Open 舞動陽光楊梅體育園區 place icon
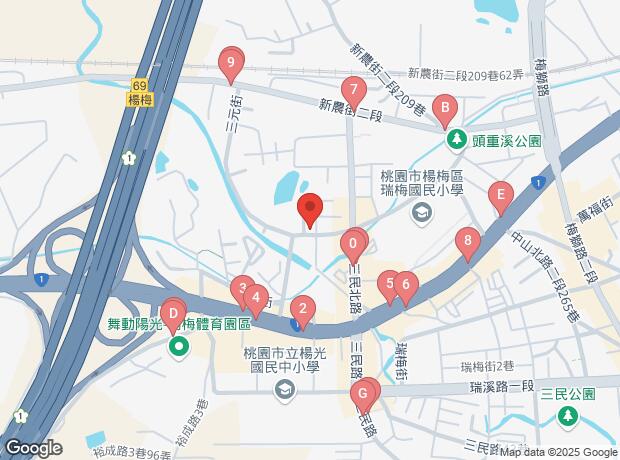Screen dimensions: 620x460 (179, 347)
